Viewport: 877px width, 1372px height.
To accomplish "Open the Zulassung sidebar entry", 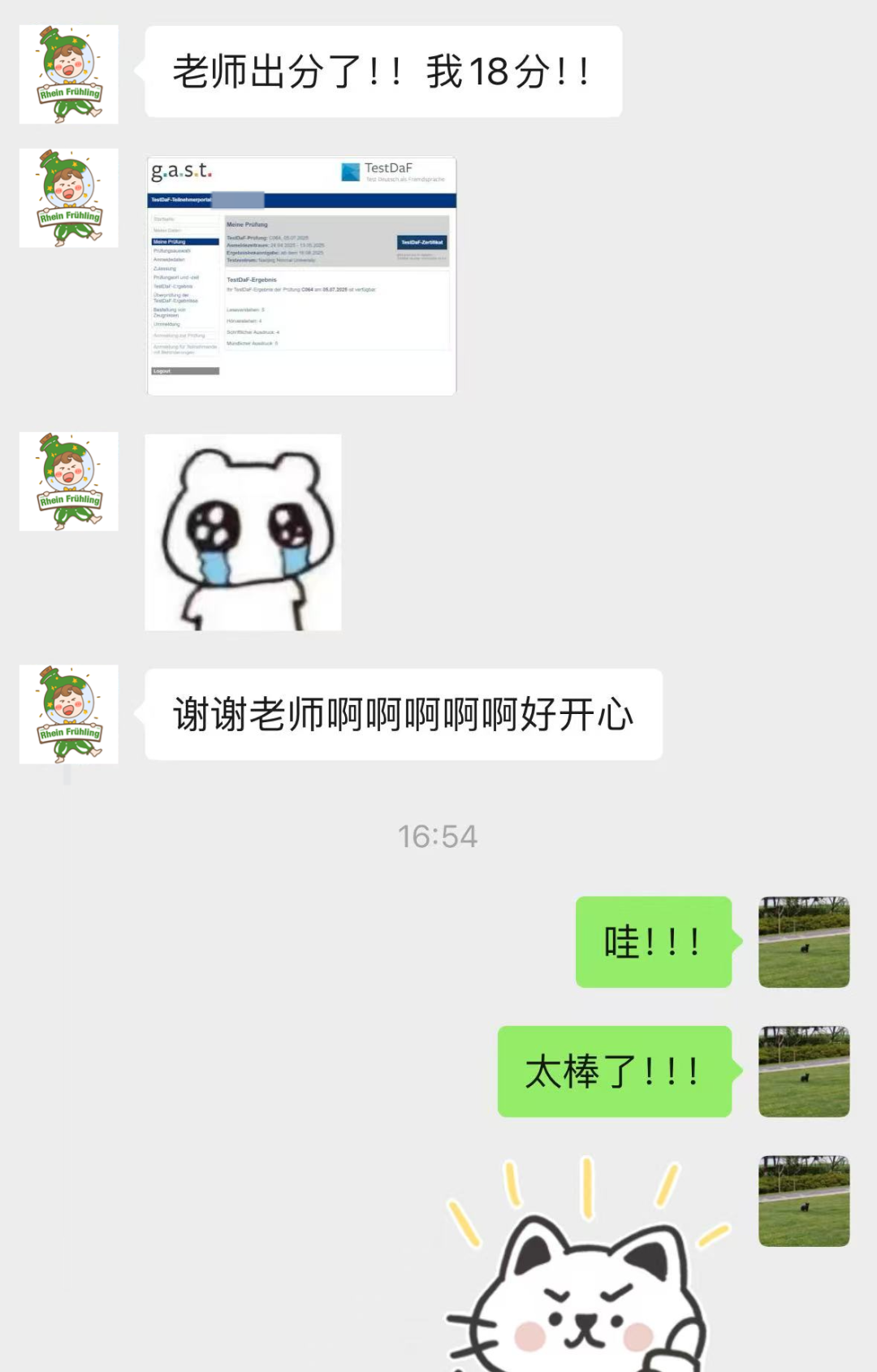I will pos(165,268).
